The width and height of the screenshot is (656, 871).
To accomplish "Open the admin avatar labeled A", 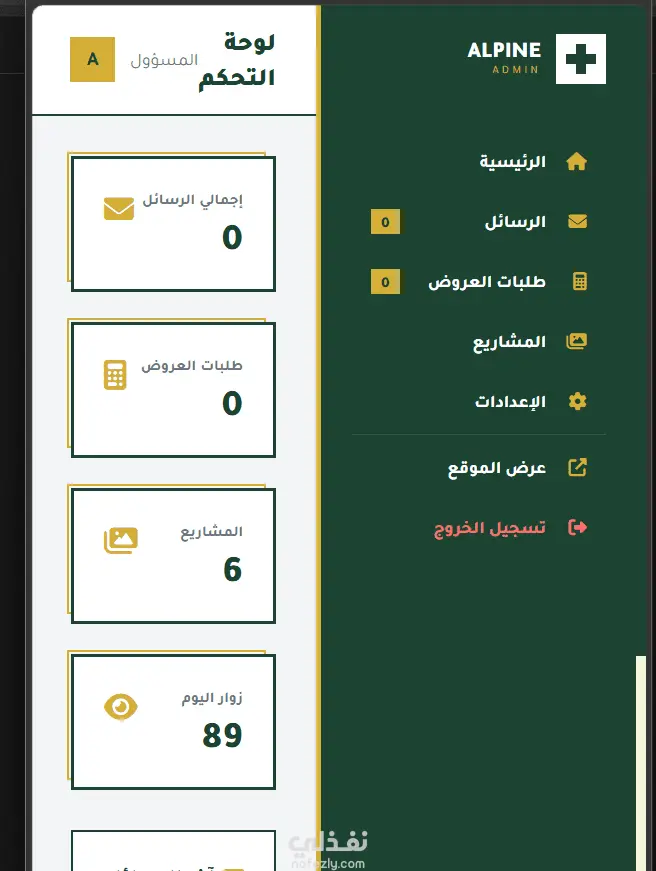I will (92, 59).
